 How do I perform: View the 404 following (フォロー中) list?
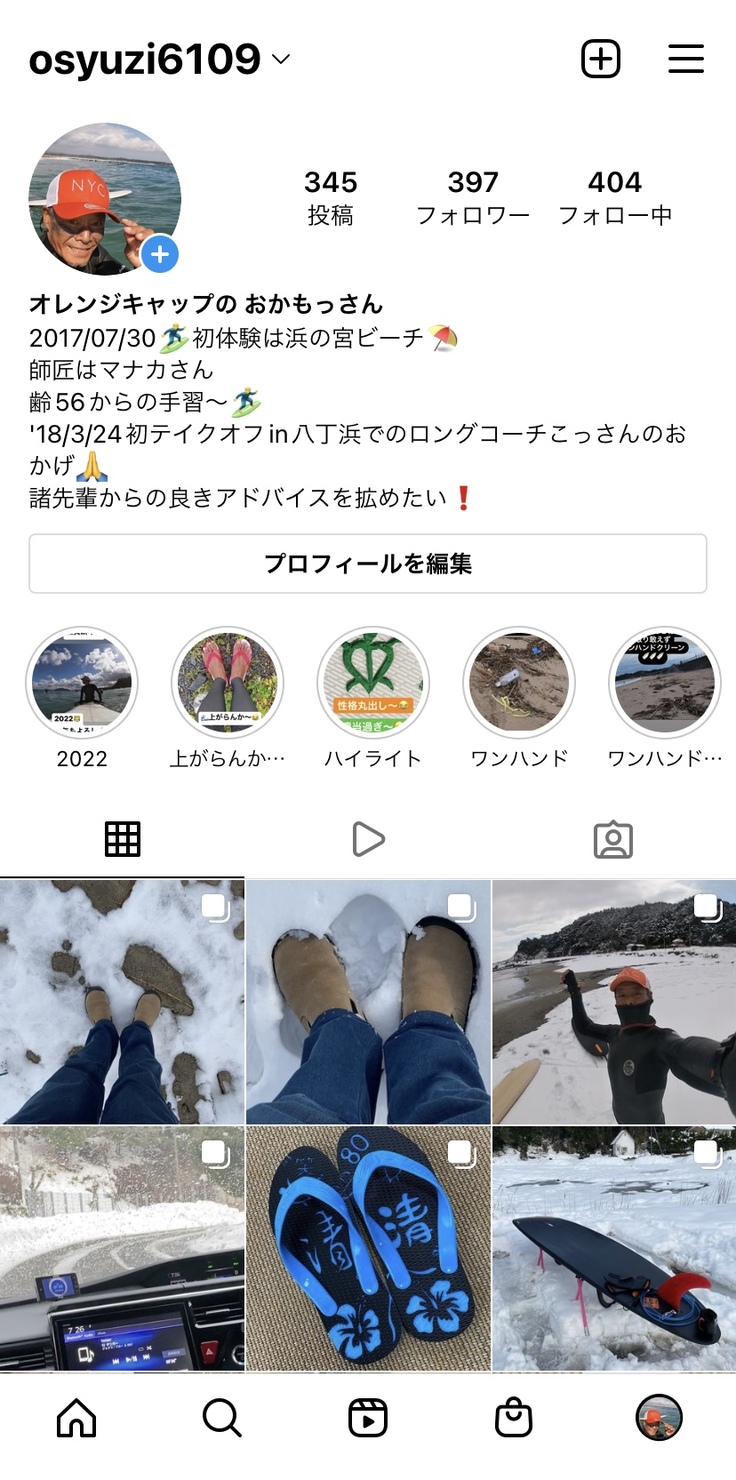click(614, 196)
